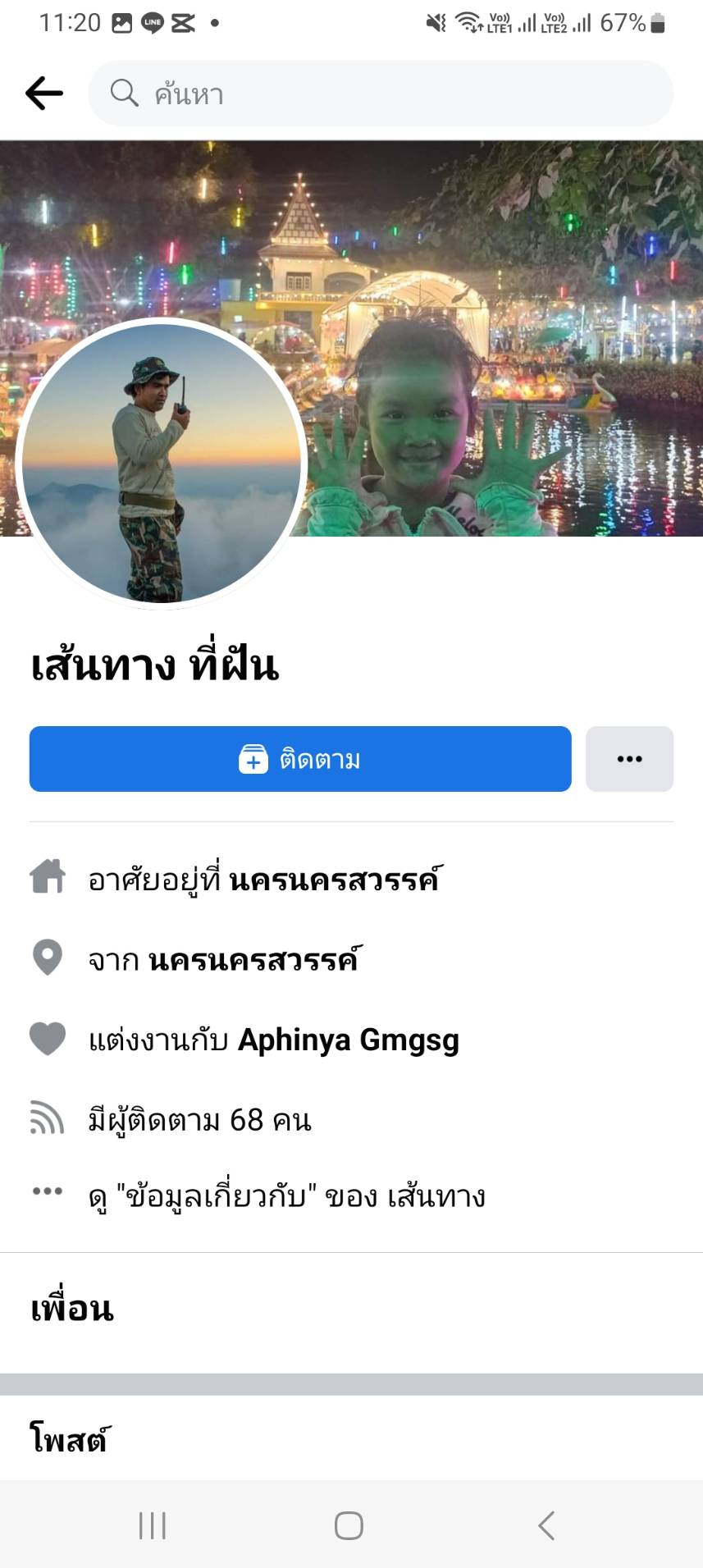The image size is (703, 1568).
Task: Open hometown นครนครสวรรค์ next to pin icon
Action: point(253,959)
